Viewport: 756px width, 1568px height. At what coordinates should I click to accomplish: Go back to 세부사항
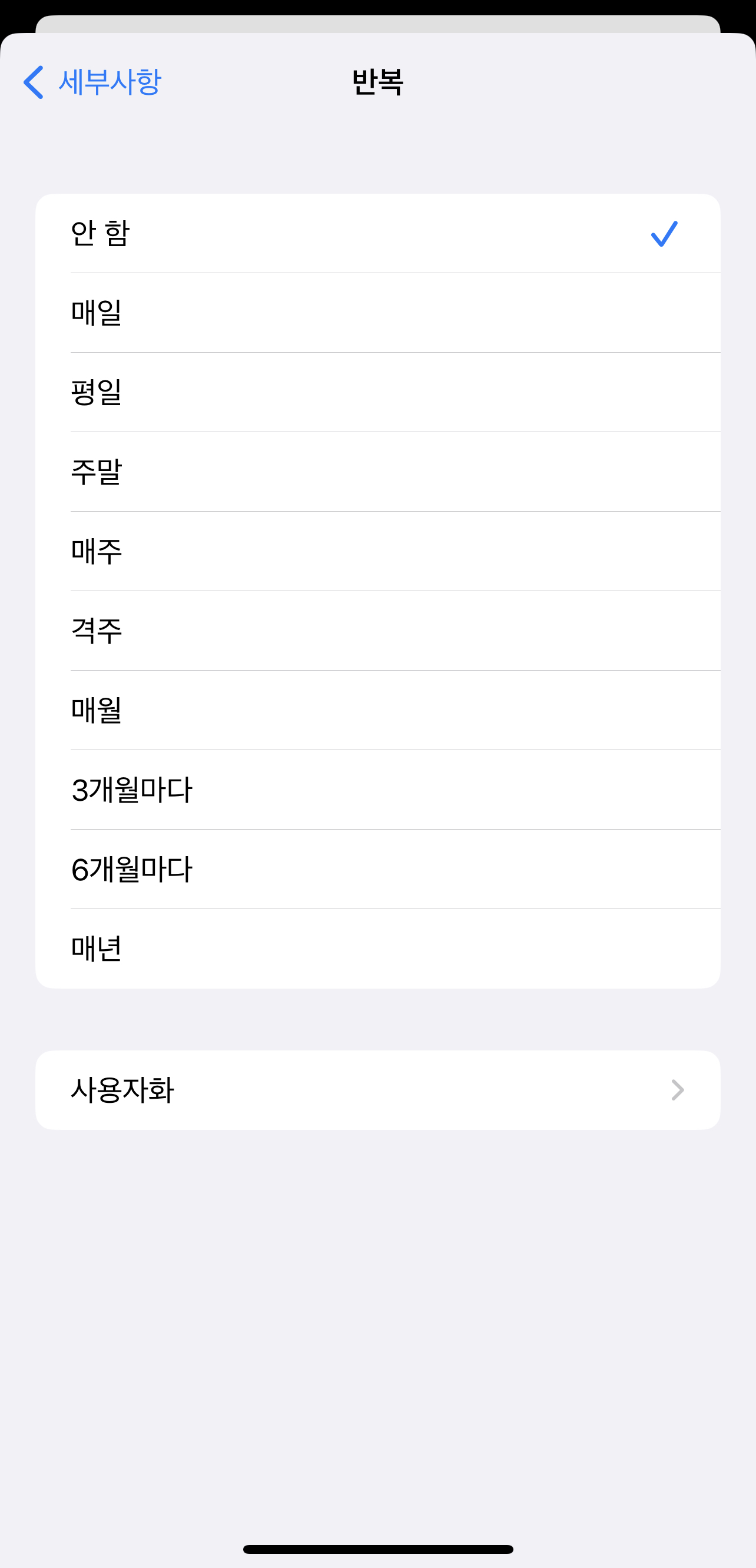click(x=92, y=82)
